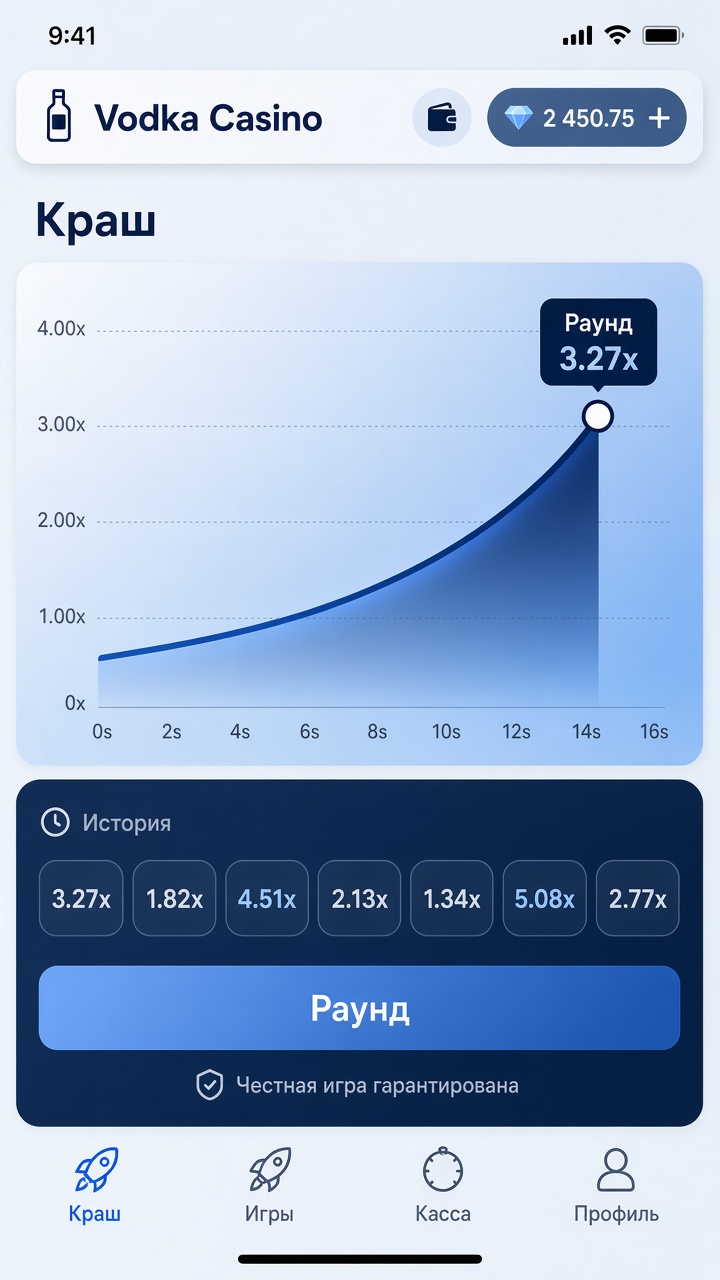Viewport: 720px width, 1280px height.
Task: Go to the Касса tab
Action: click(x=443, y=1185)
